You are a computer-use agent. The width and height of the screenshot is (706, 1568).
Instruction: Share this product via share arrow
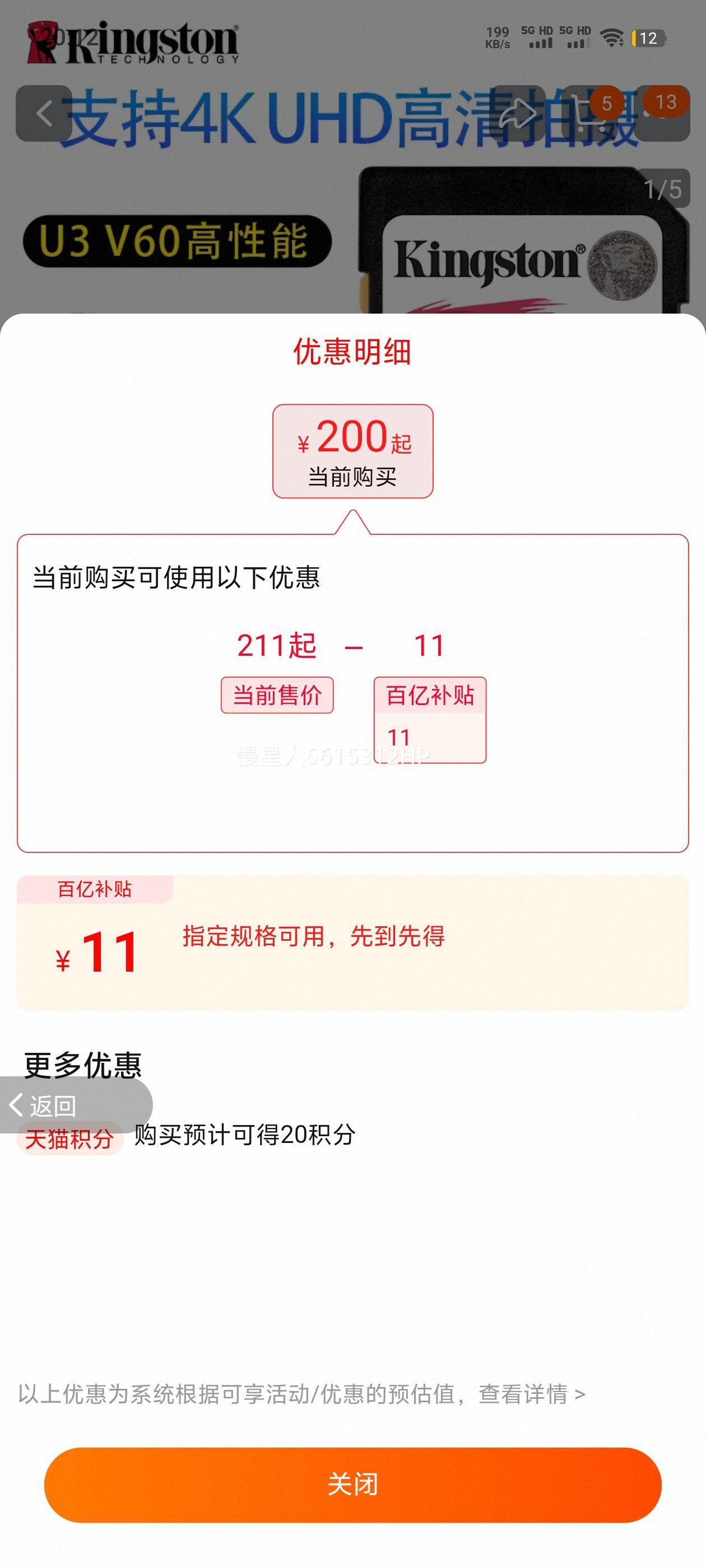point(518,114)
